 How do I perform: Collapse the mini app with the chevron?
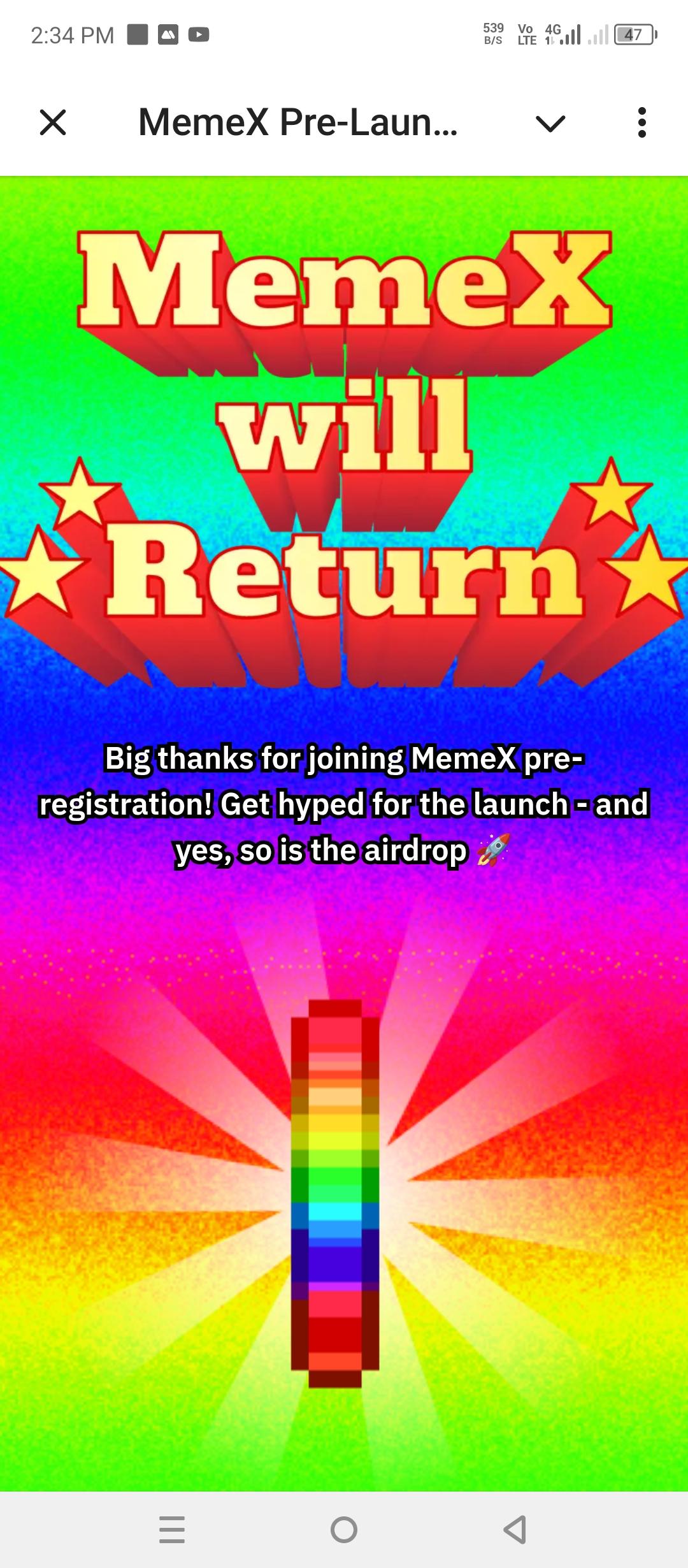(x=550, y=123)
